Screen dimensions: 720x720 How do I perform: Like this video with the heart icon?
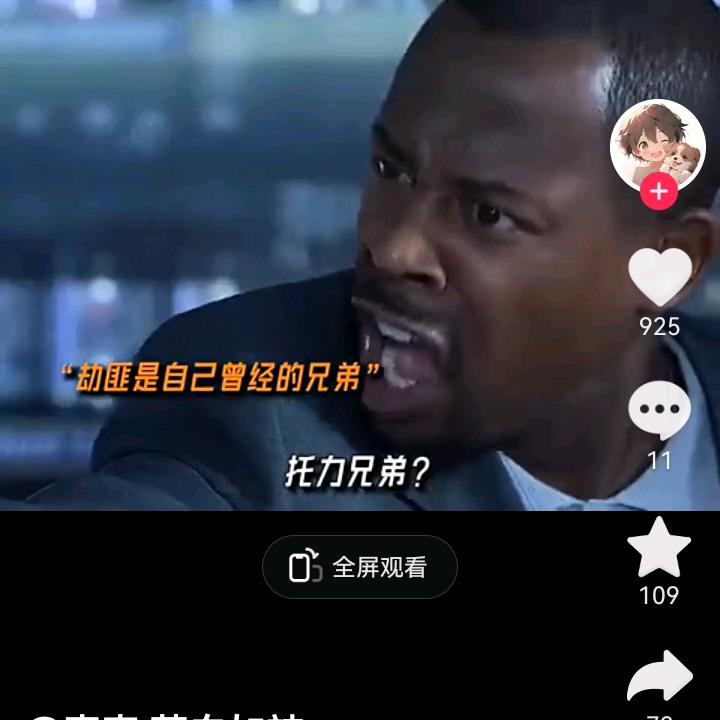(659, 277)
